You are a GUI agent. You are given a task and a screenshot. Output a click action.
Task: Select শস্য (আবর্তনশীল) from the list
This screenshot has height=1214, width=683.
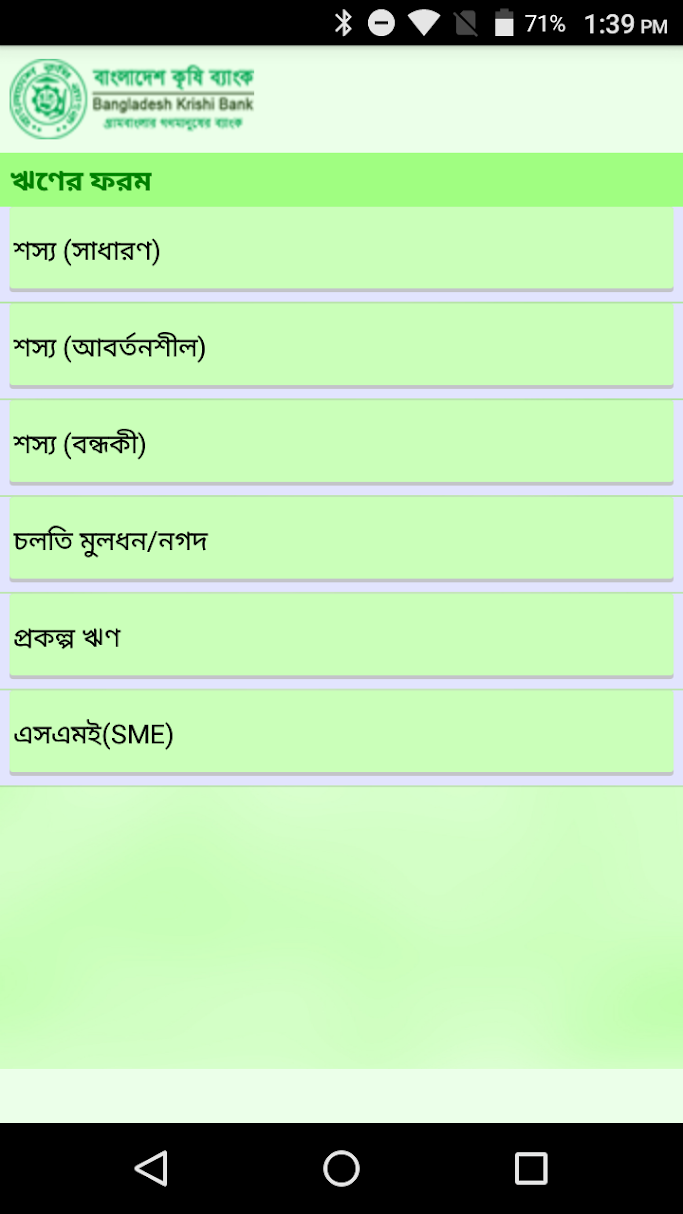pos(340,346)
